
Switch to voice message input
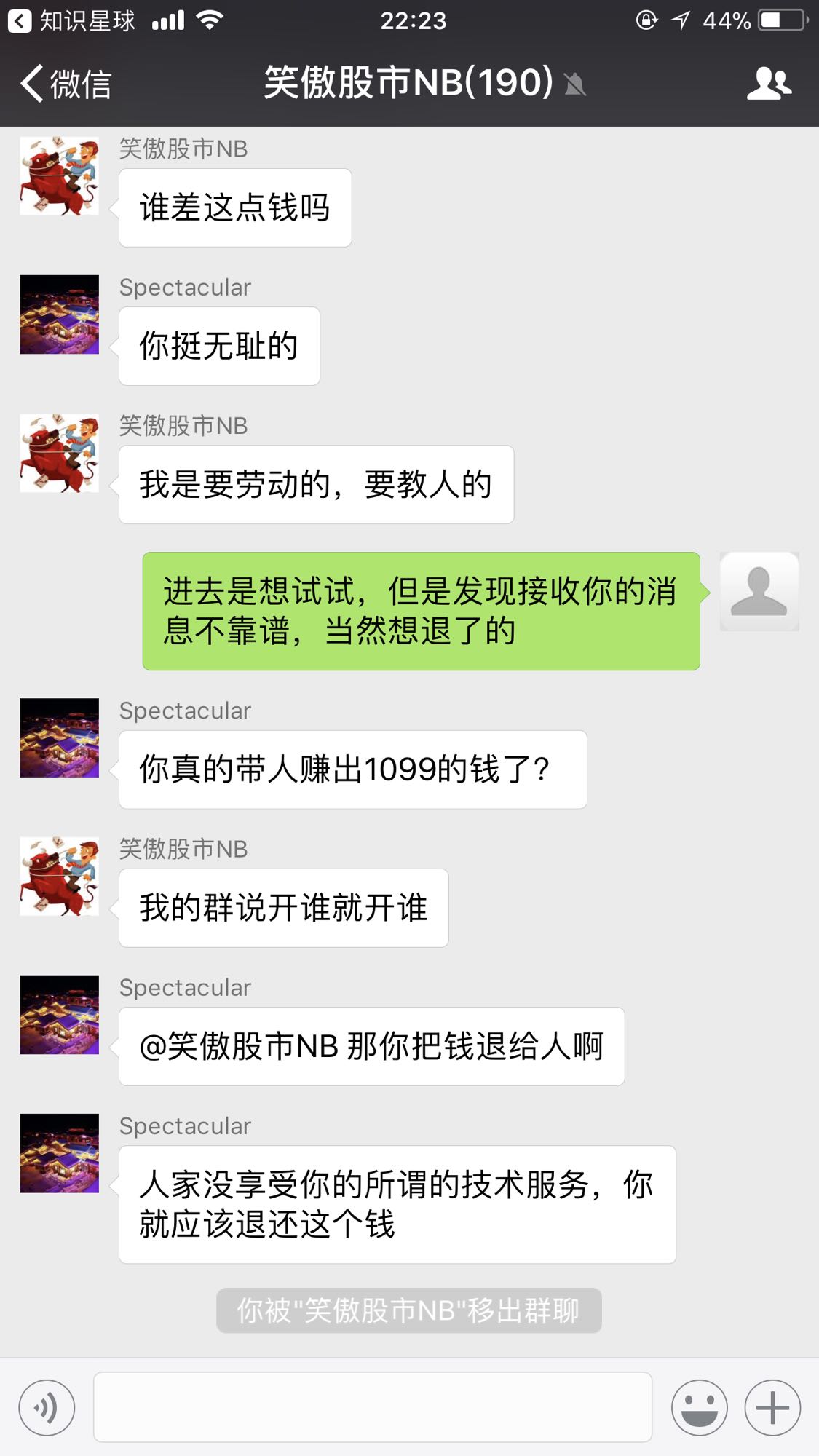click(47, 1408)
